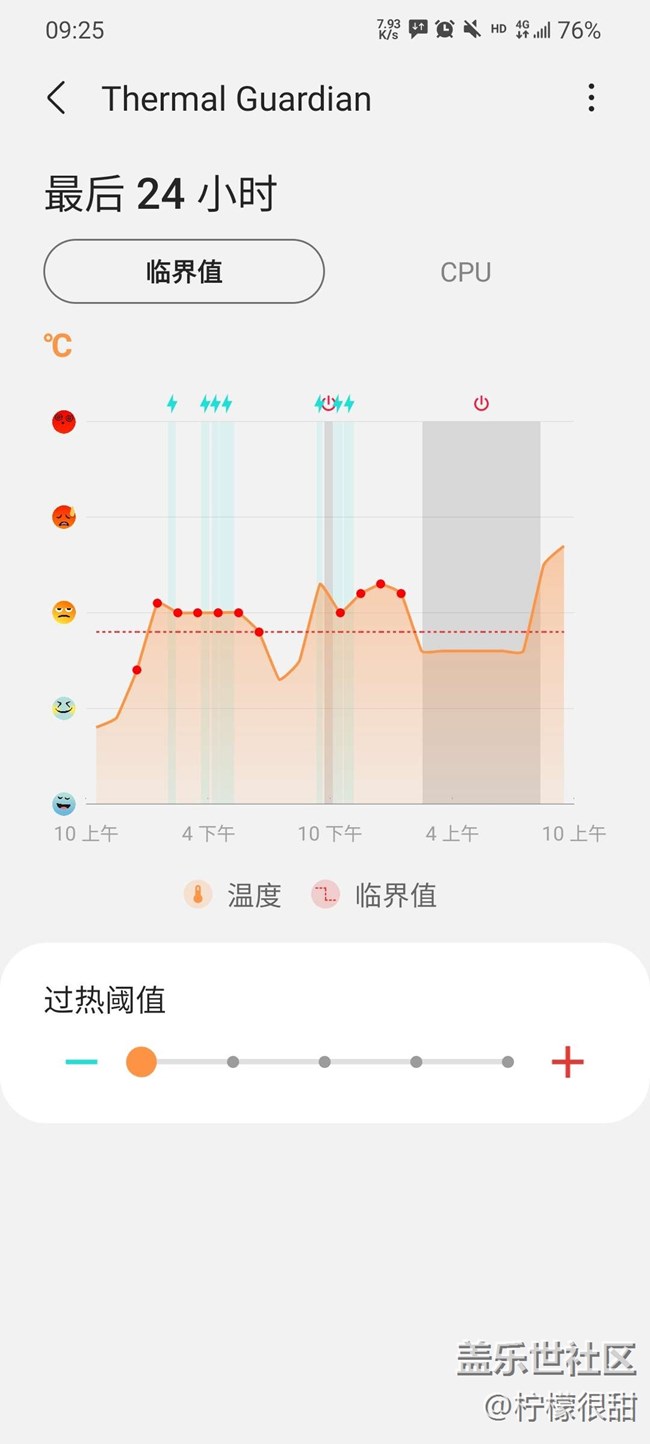This screenshot has height=1444, width=650.
Task: Switch to the CPU tab
Action: [x=465, y=272]
